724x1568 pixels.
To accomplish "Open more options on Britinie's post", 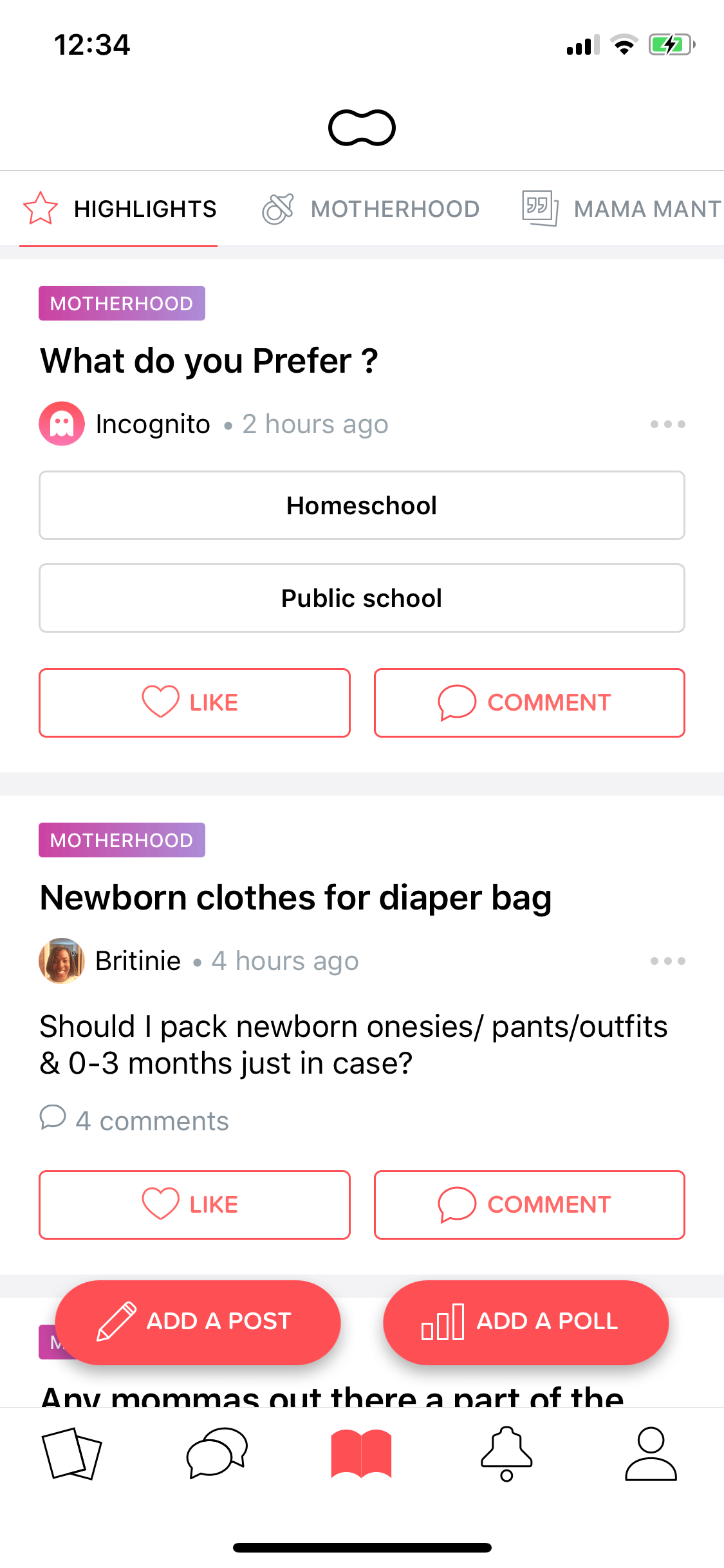I will 667,961.
